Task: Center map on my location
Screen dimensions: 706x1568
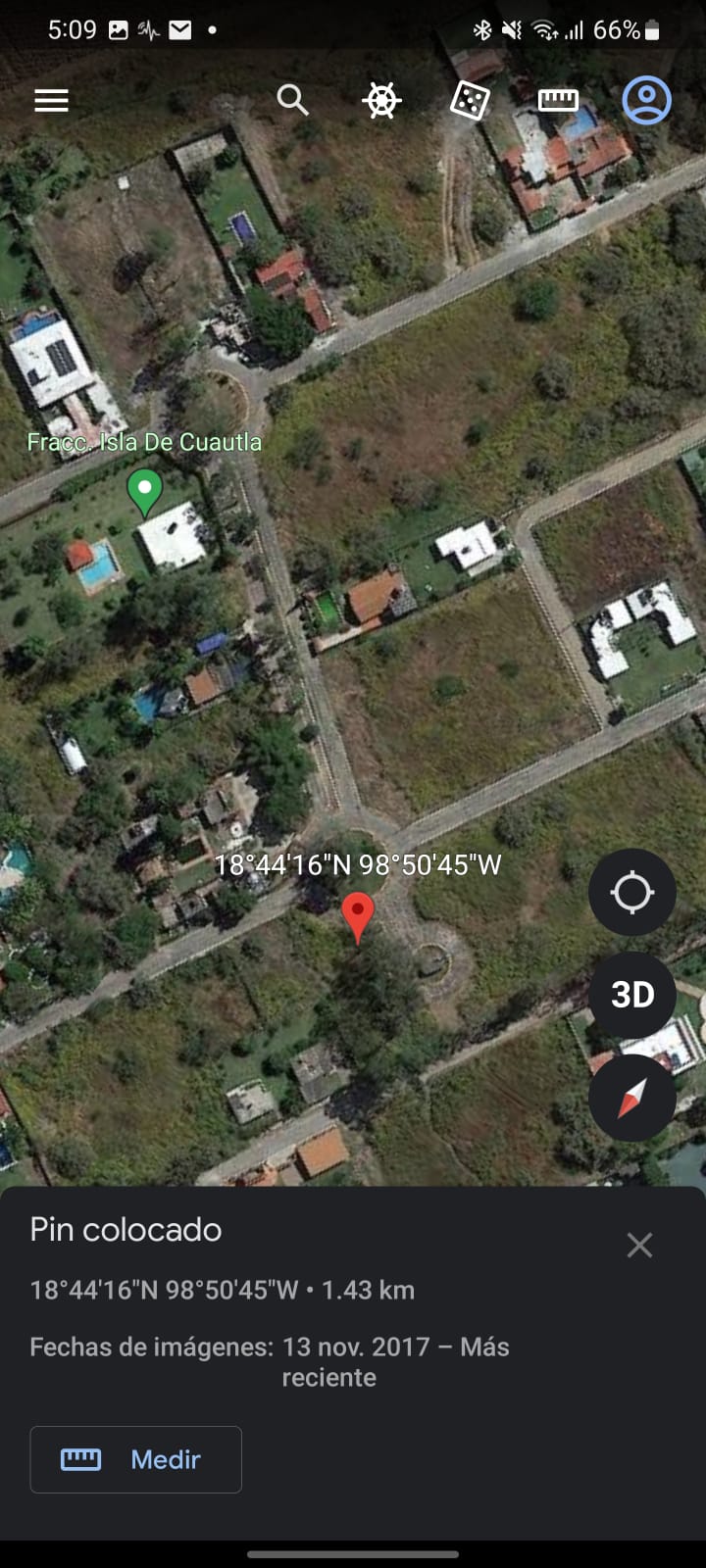Action: [x=631, y=892]
